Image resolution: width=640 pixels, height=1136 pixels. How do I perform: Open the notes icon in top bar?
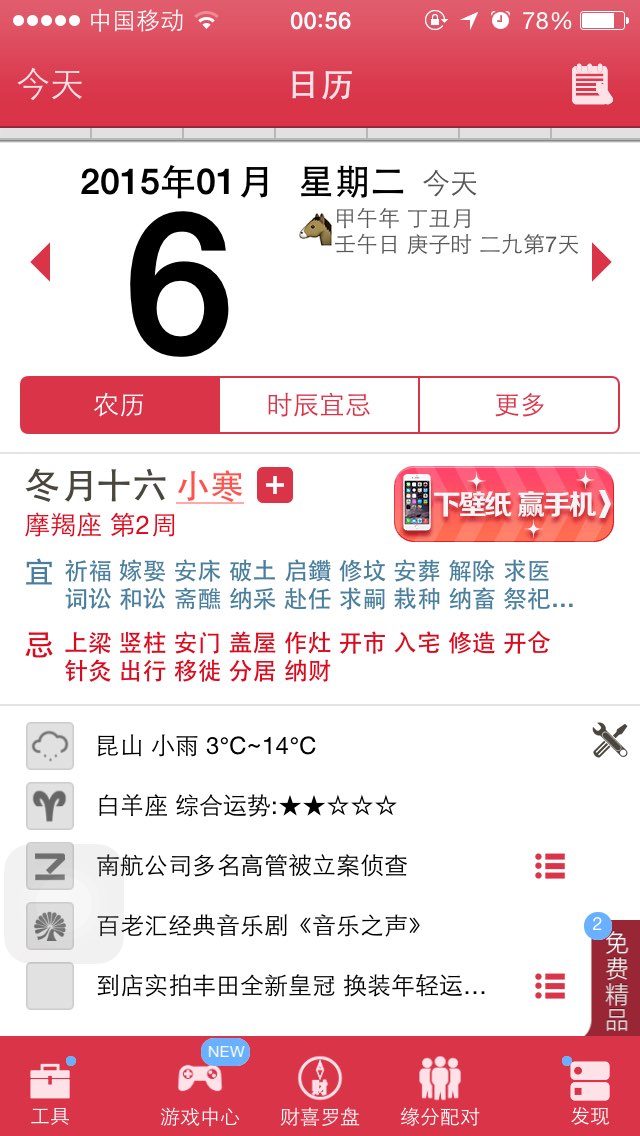pos(592,84)
